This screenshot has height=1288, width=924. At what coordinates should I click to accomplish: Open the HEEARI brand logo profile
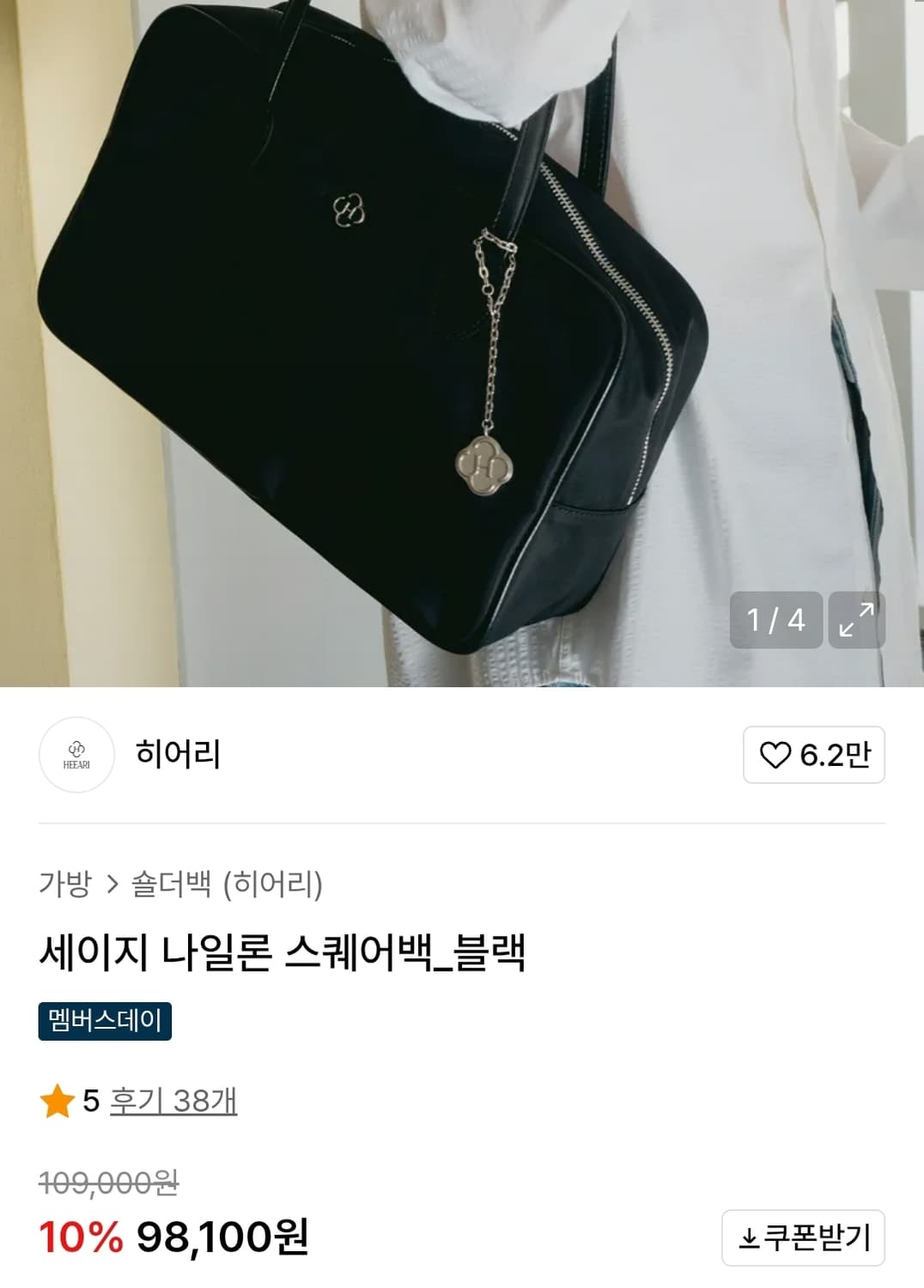78,756
